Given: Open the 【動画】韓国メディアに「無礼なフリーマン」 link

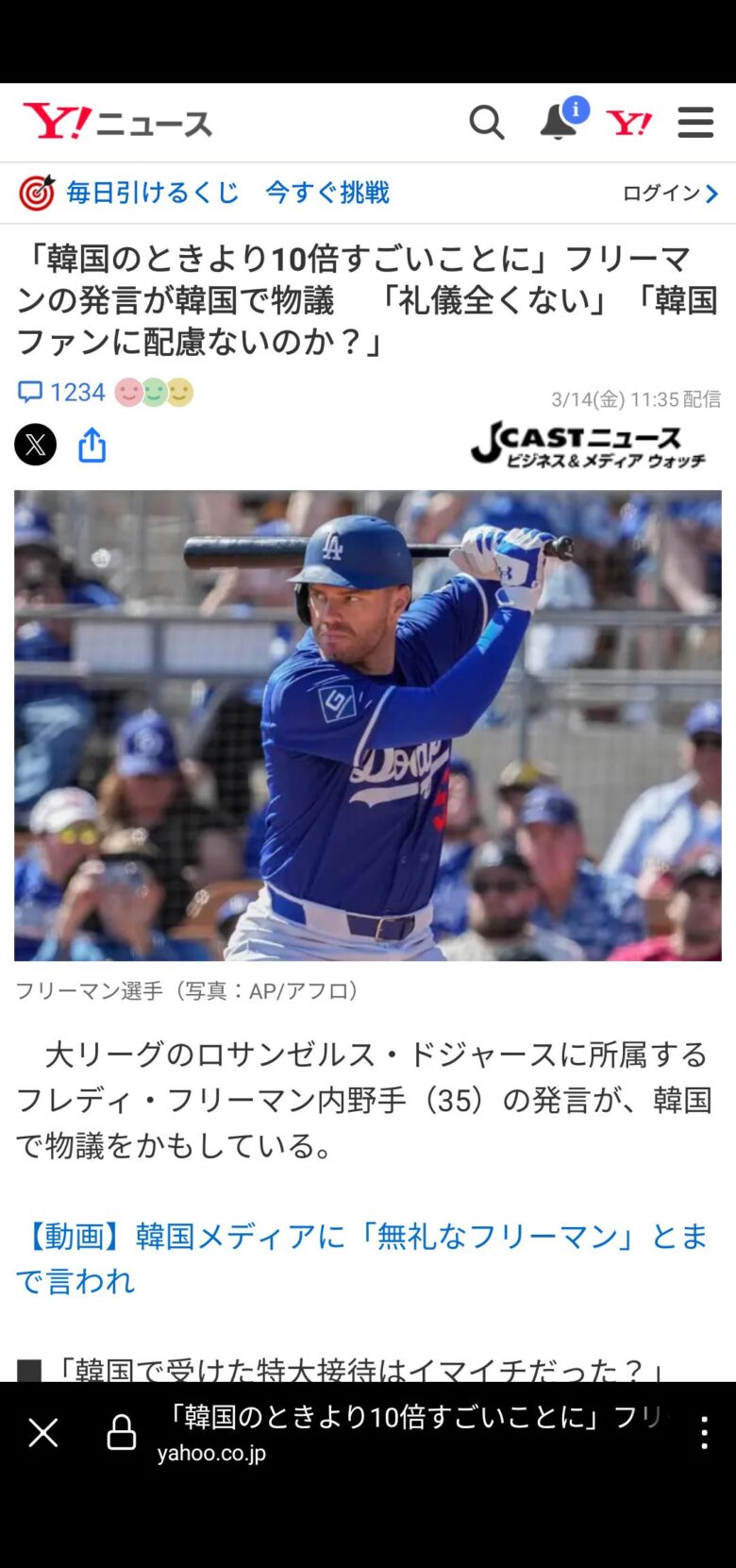Looking at the screenshot, I should (x=361, y=1258).
